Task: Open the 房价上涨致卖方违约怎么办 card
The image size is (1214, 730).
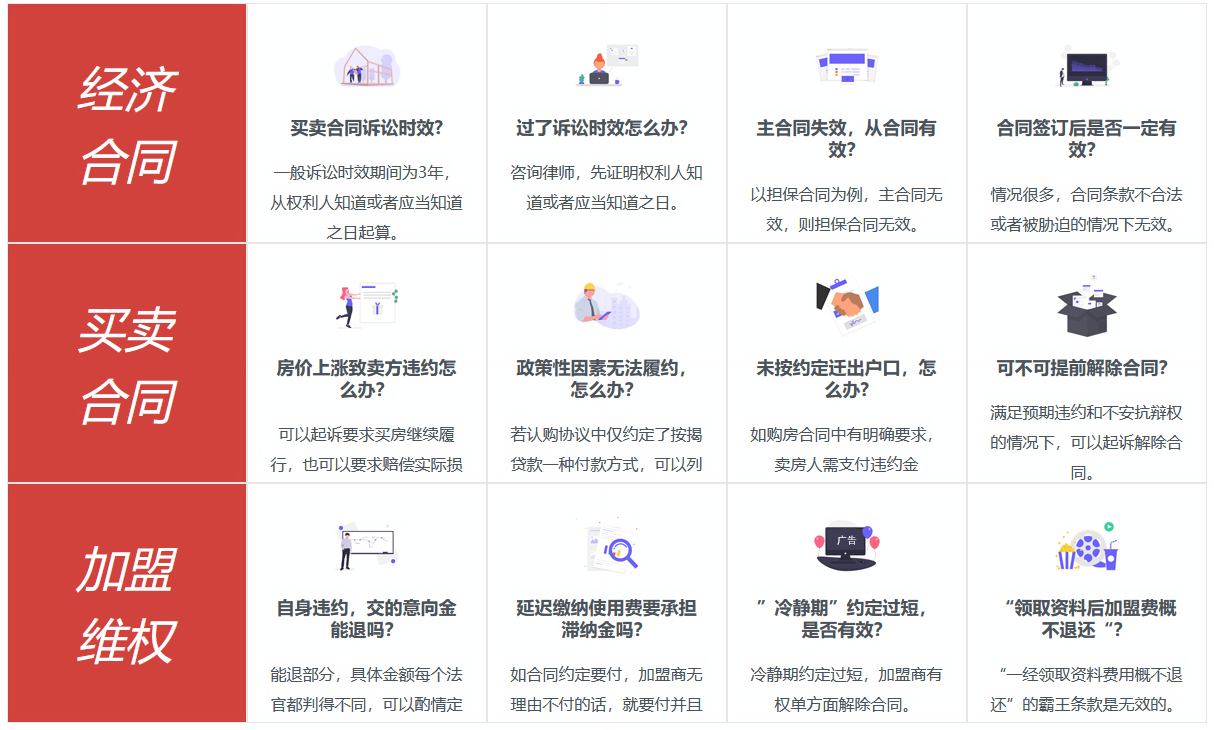Action: click(367, 378)
